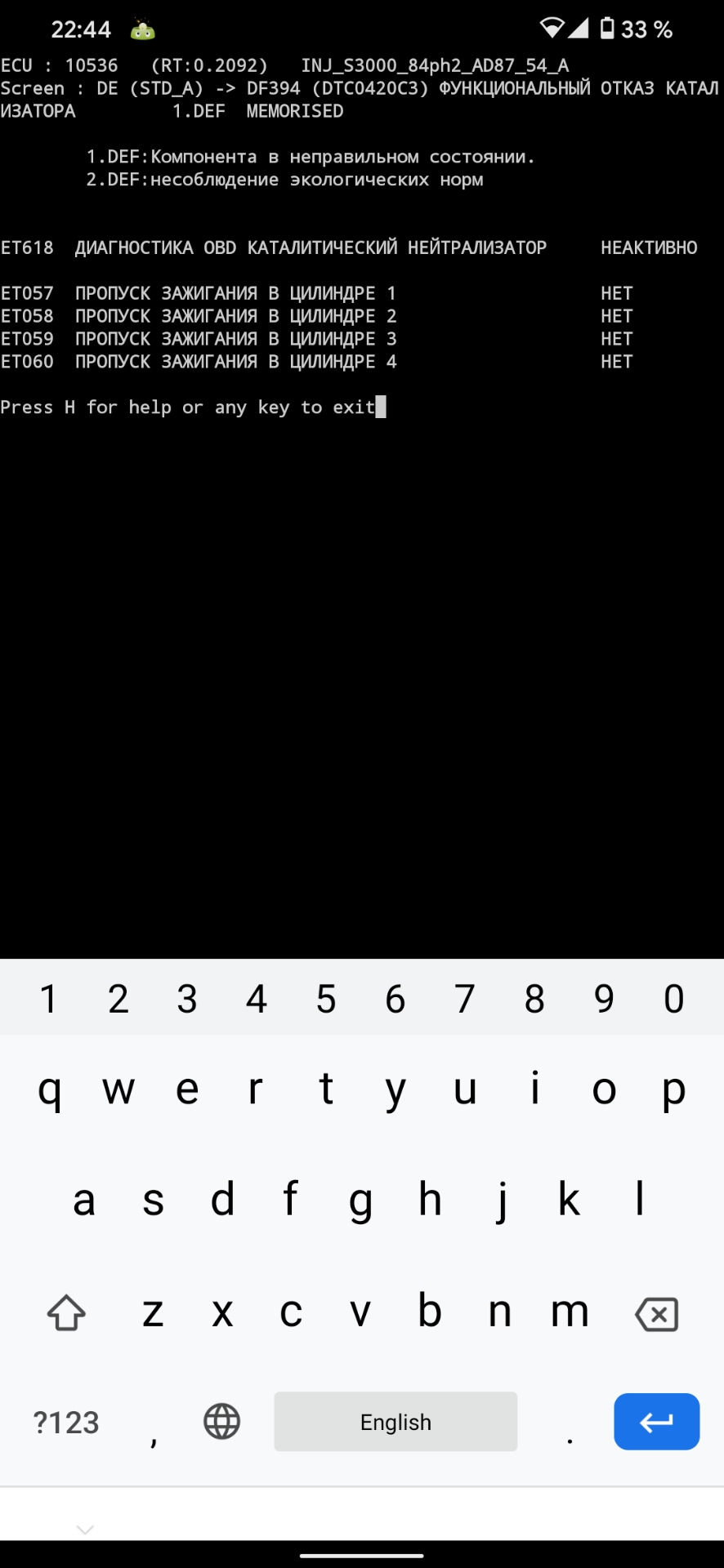Tap the English space bar
The height and width of the screenshot is (1568, 724).
[x=396, y=1422]
